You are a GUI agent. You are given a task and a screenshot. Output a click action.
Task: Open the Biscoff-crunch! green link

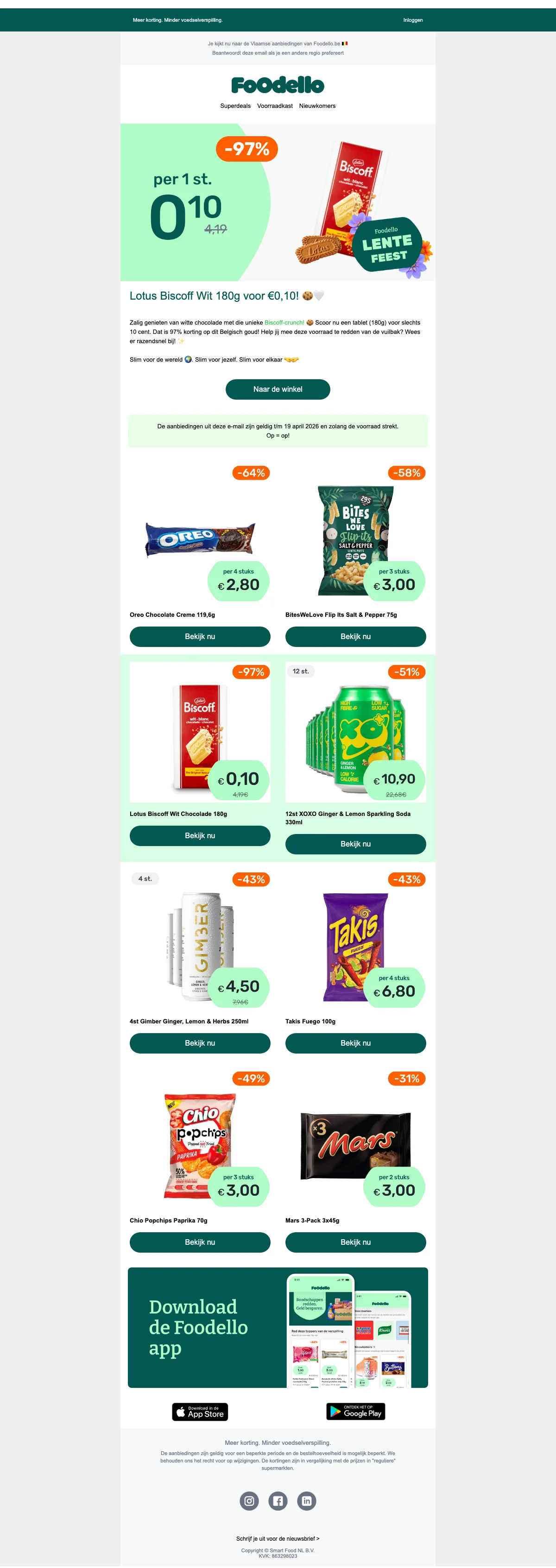284,323
